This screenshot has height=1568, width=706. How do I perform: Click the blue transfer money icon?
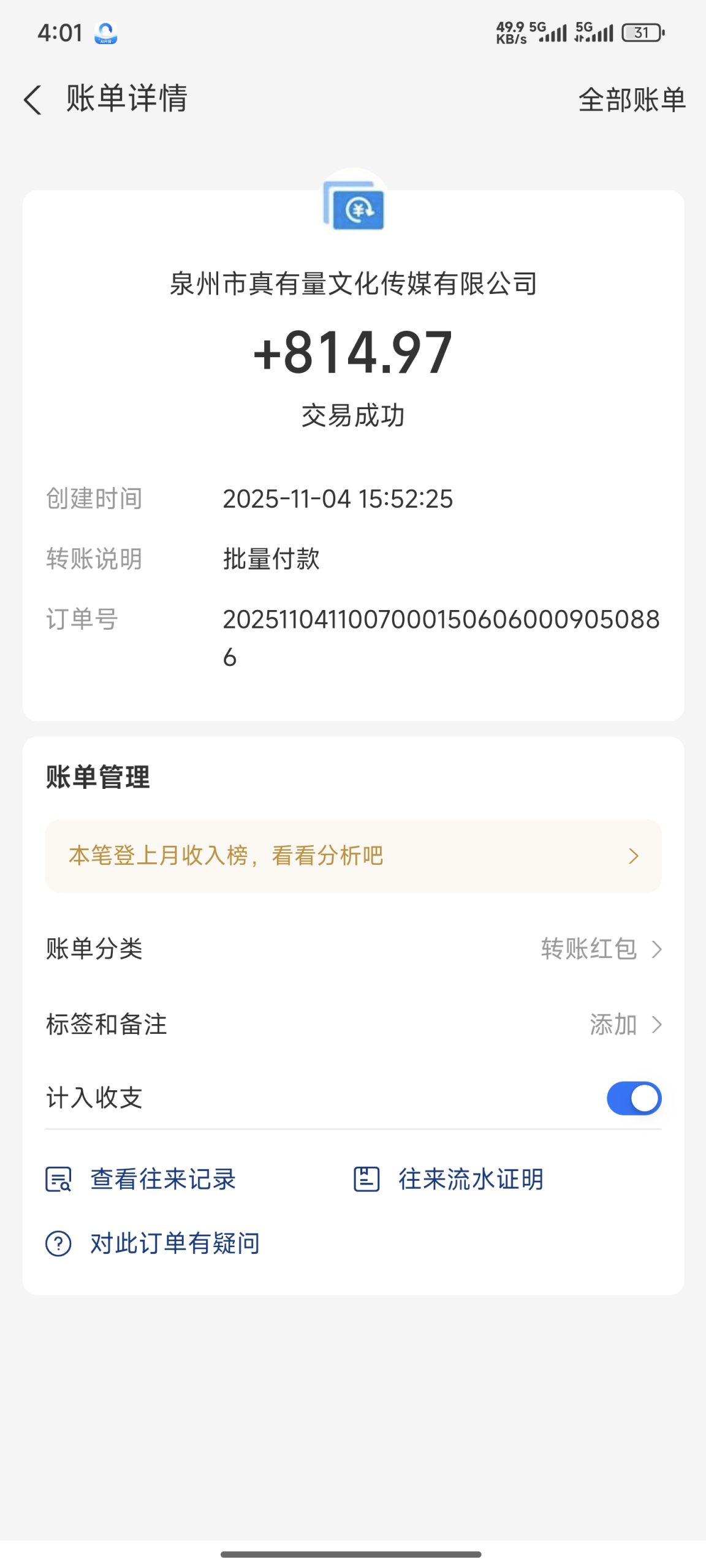(x=353, y=211)
